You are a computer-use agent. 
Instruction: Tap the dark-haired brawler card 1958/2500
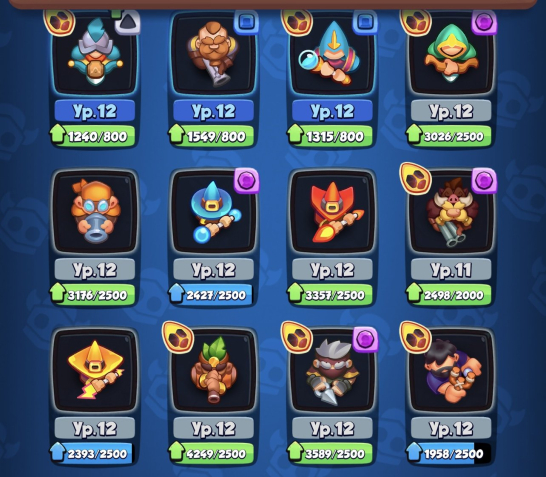451,396
